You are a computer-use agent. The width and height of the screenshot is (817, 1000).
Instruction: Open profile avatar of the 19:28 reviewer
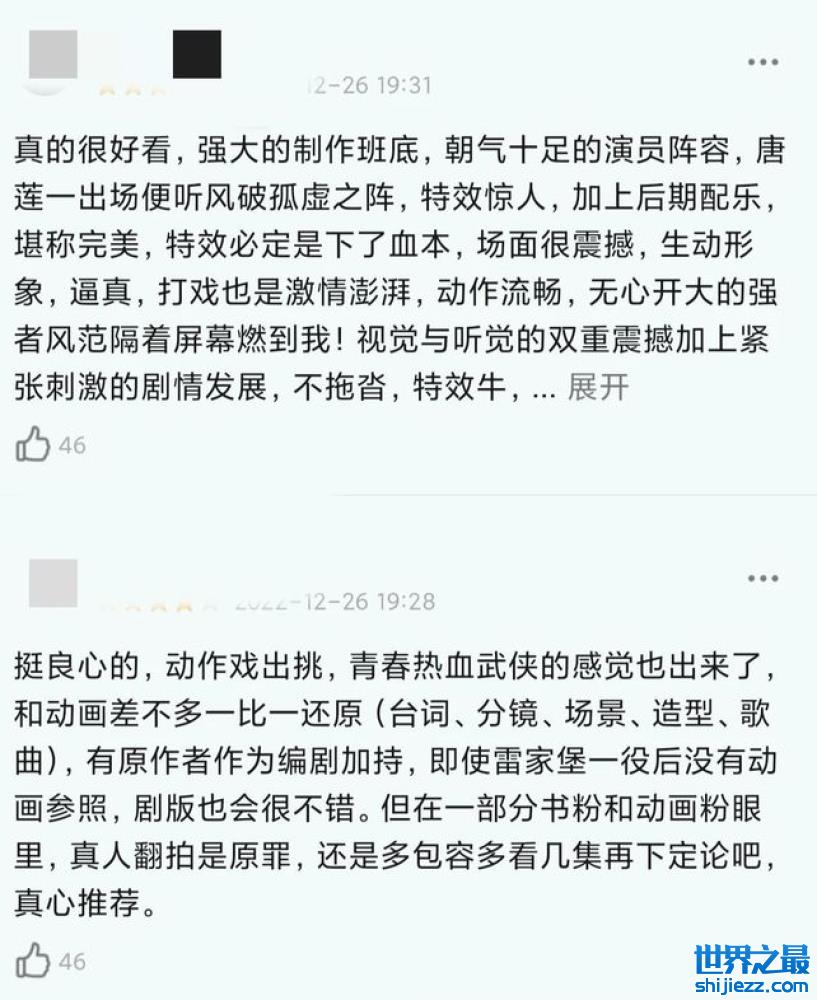coord(52,582)
